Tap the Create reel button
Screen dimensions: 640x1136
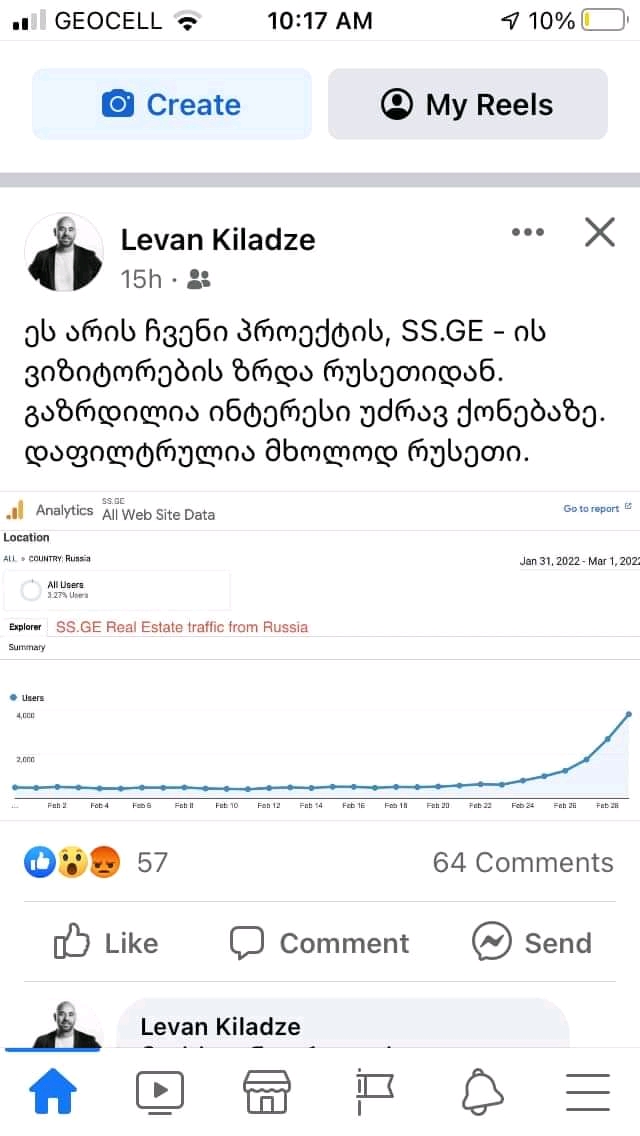click(x=172, y=104)
